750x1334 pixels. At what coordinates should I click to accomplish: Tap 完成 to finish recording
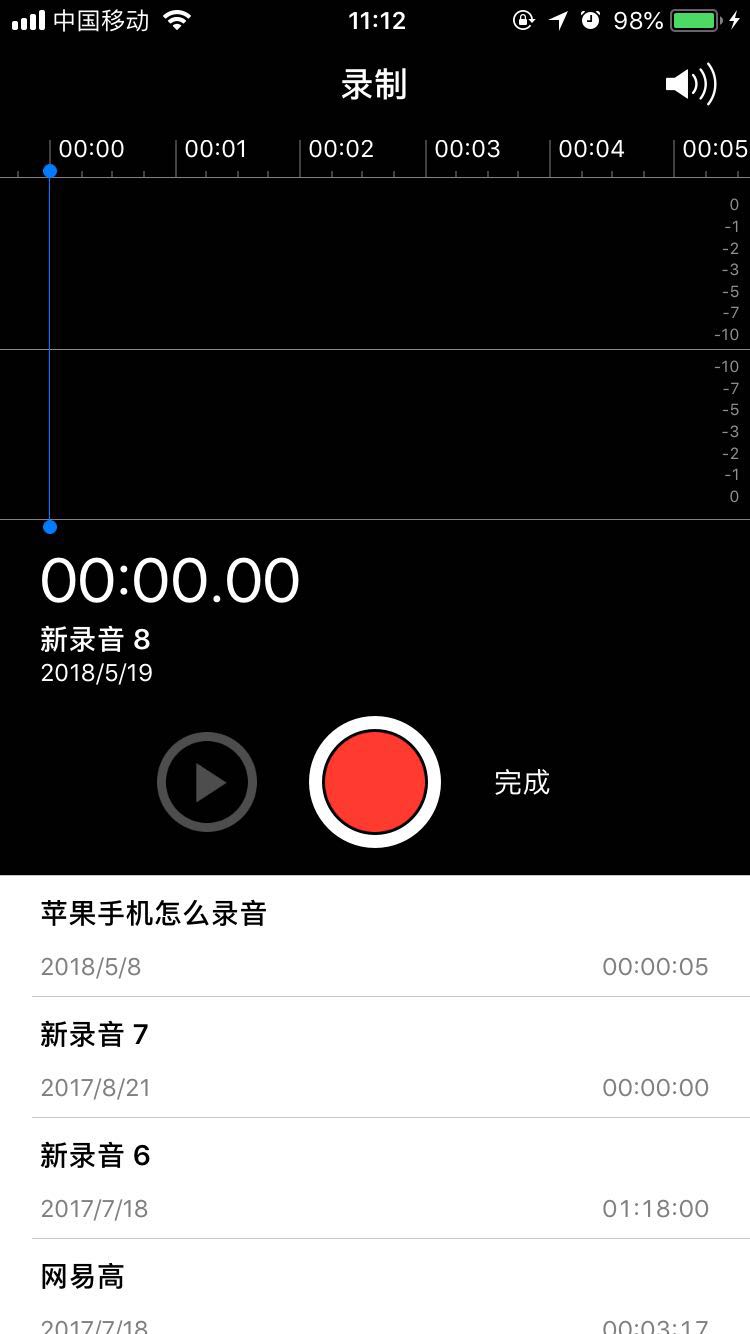point(522,782)
